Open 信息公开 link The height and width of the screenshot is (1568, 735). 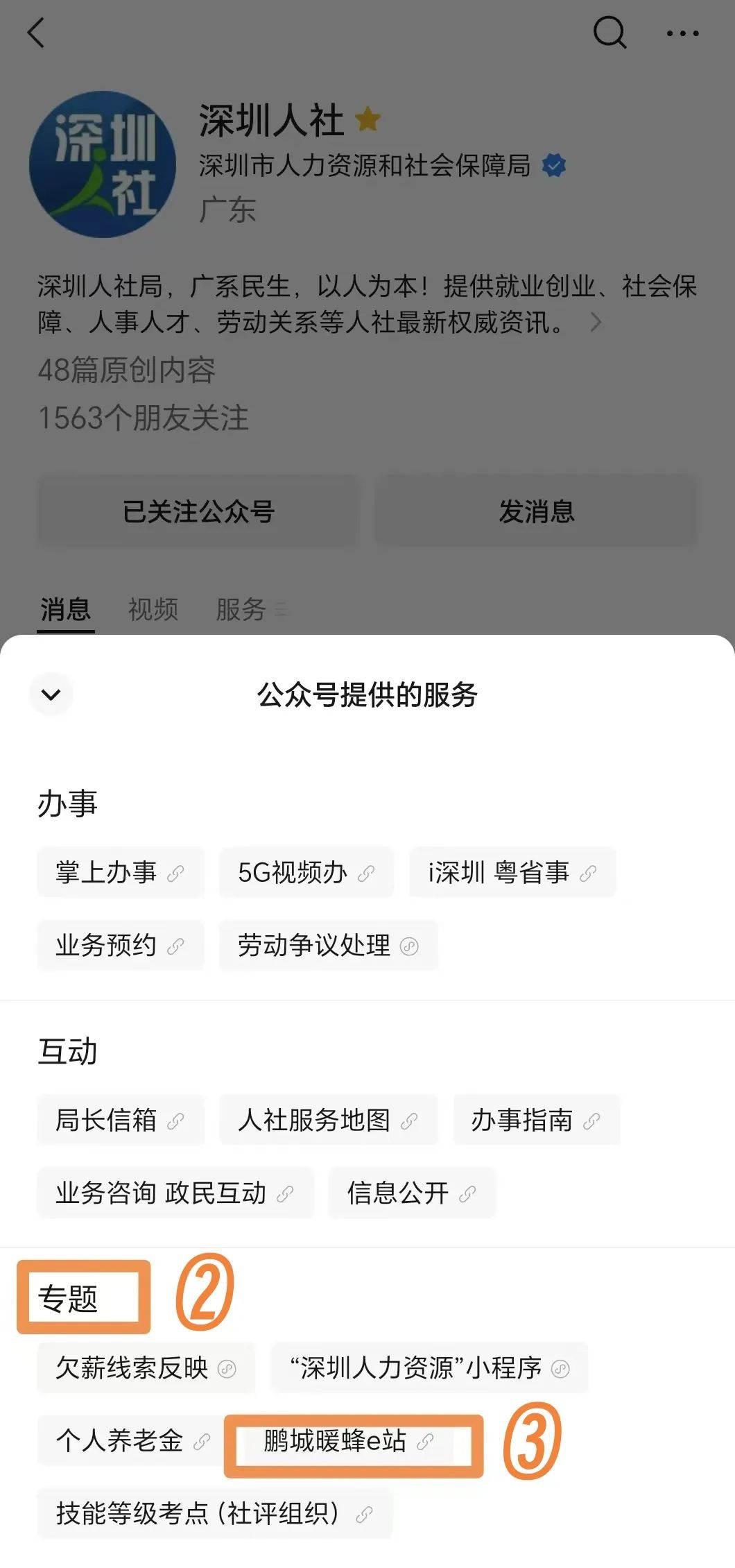(411, 1193)
